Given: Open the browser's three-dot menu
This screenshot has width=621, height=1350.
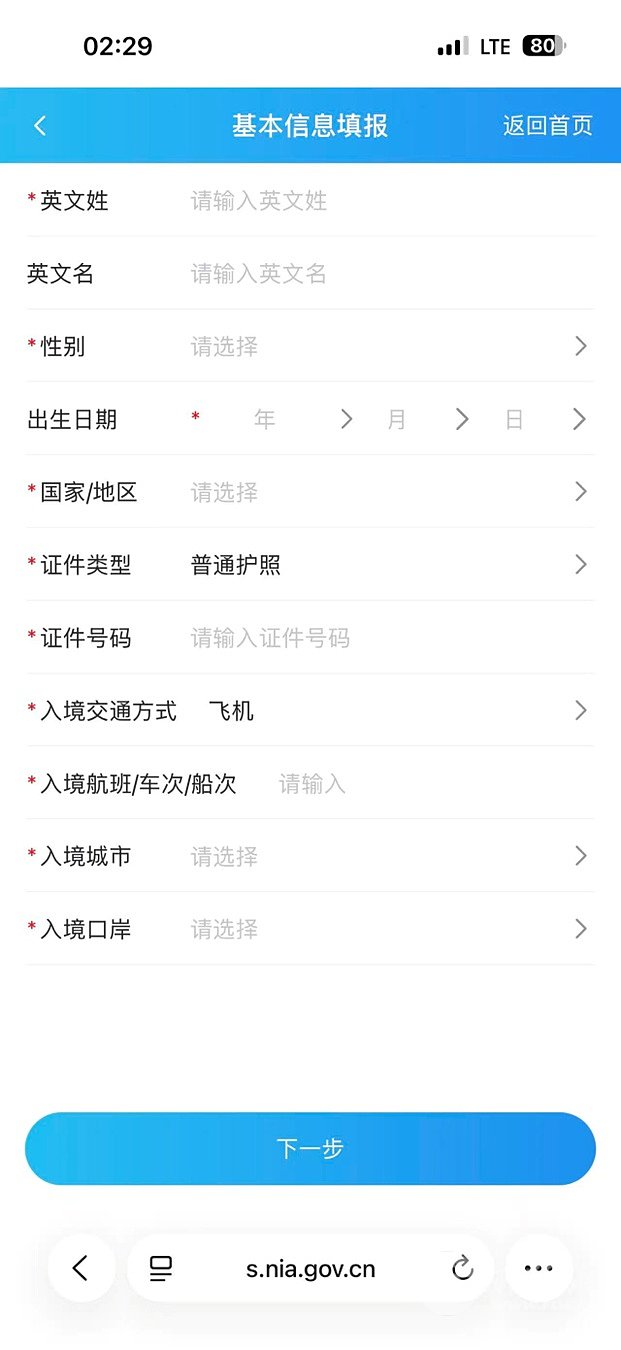Looking at the screenshot, I should [x=538, y=1269].
